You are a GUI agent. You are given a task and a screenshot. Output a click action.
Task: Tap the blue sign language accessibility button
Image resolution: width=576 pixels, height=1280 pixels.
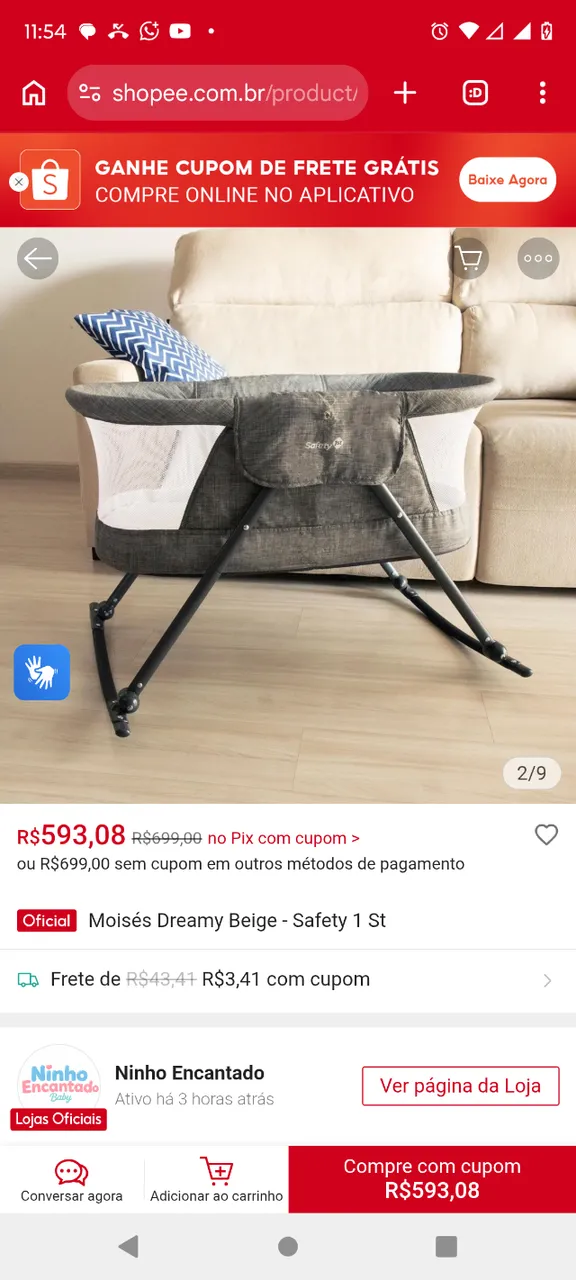[42, 672]
